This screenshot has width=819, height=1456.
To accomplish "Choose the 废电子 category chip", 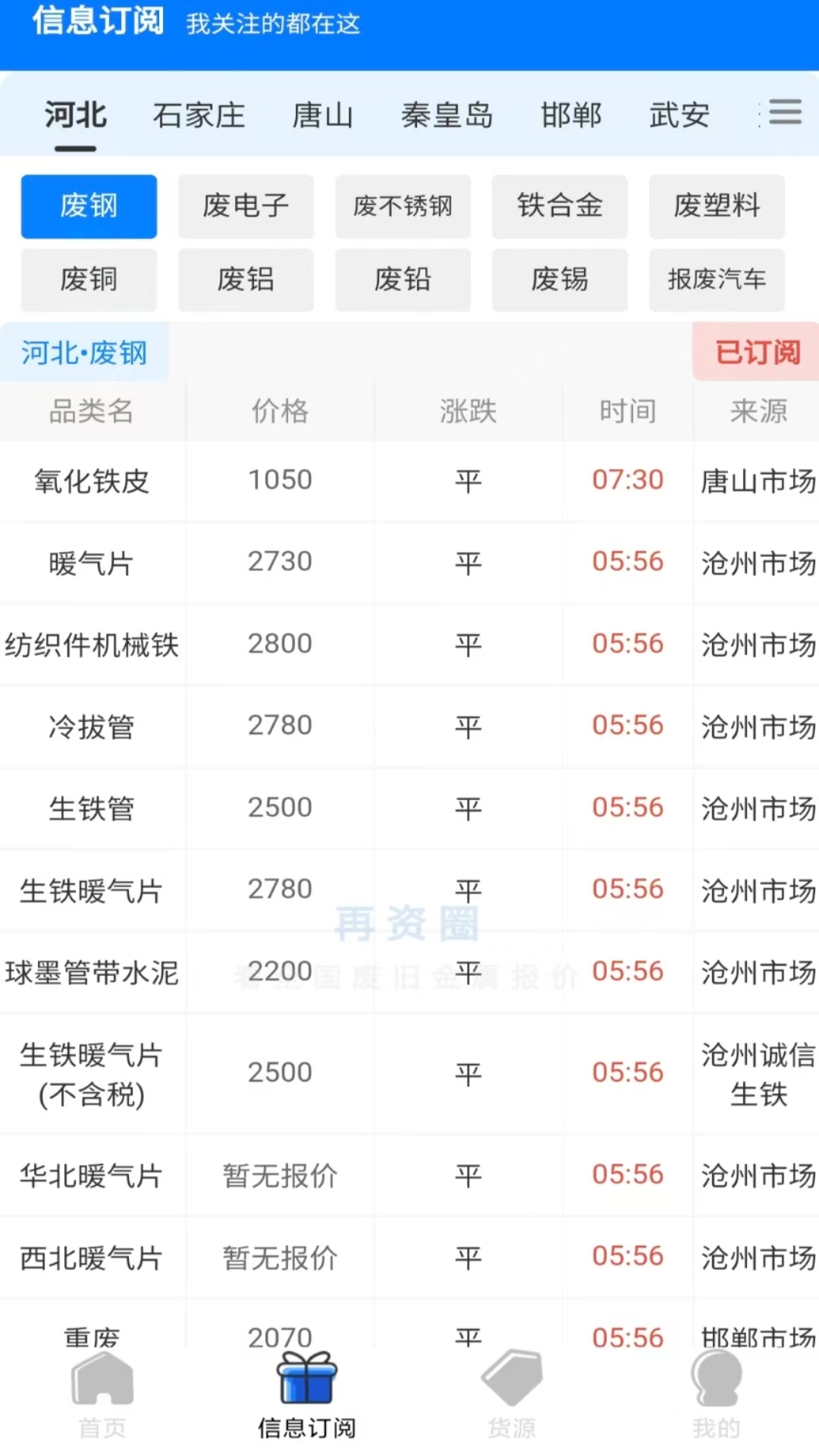I will 246,206.
